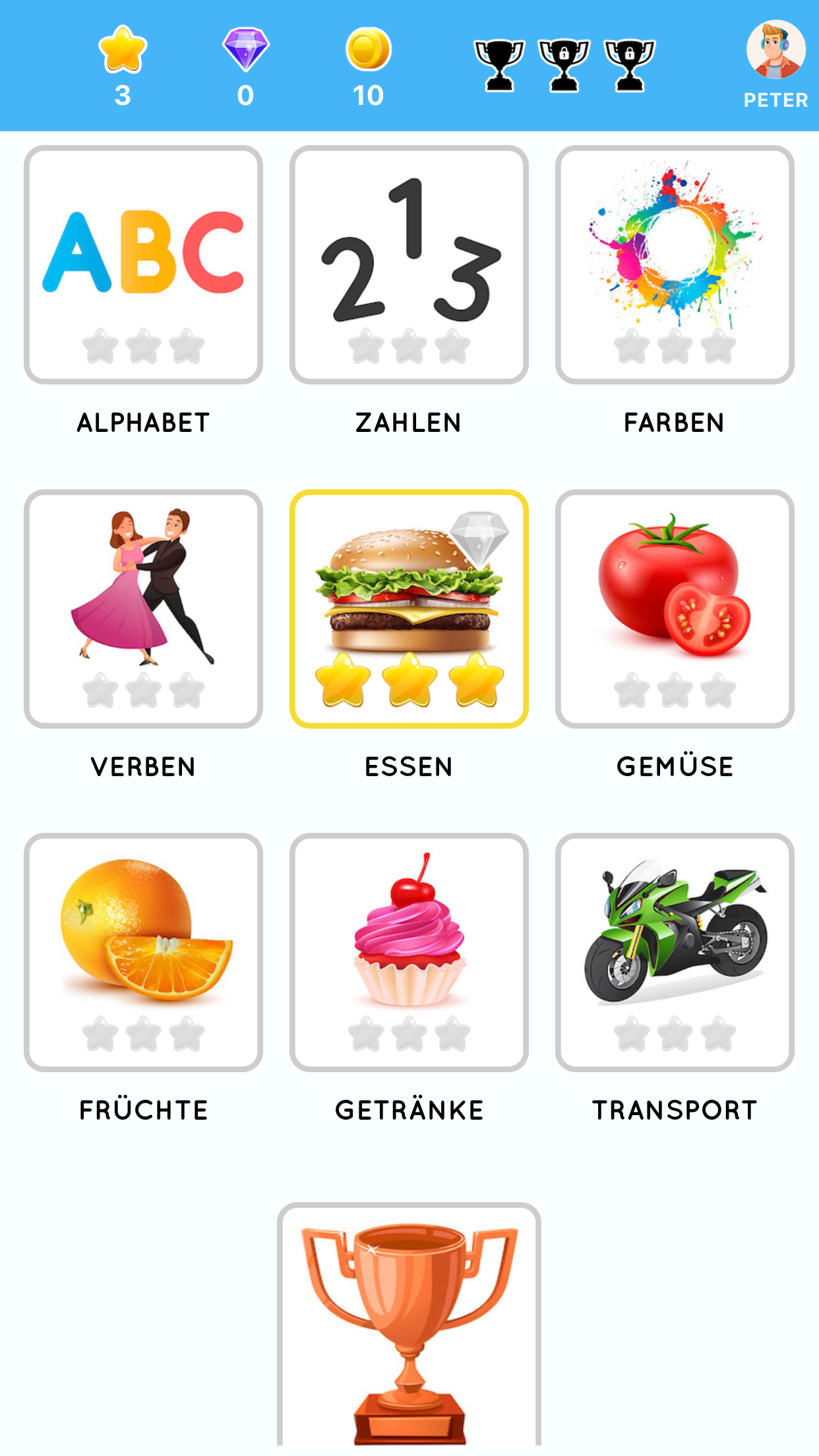The width and height of the screenshot is (819, 1456).
Task: Open the Alphabet category
Action: (x=143, y=264)
